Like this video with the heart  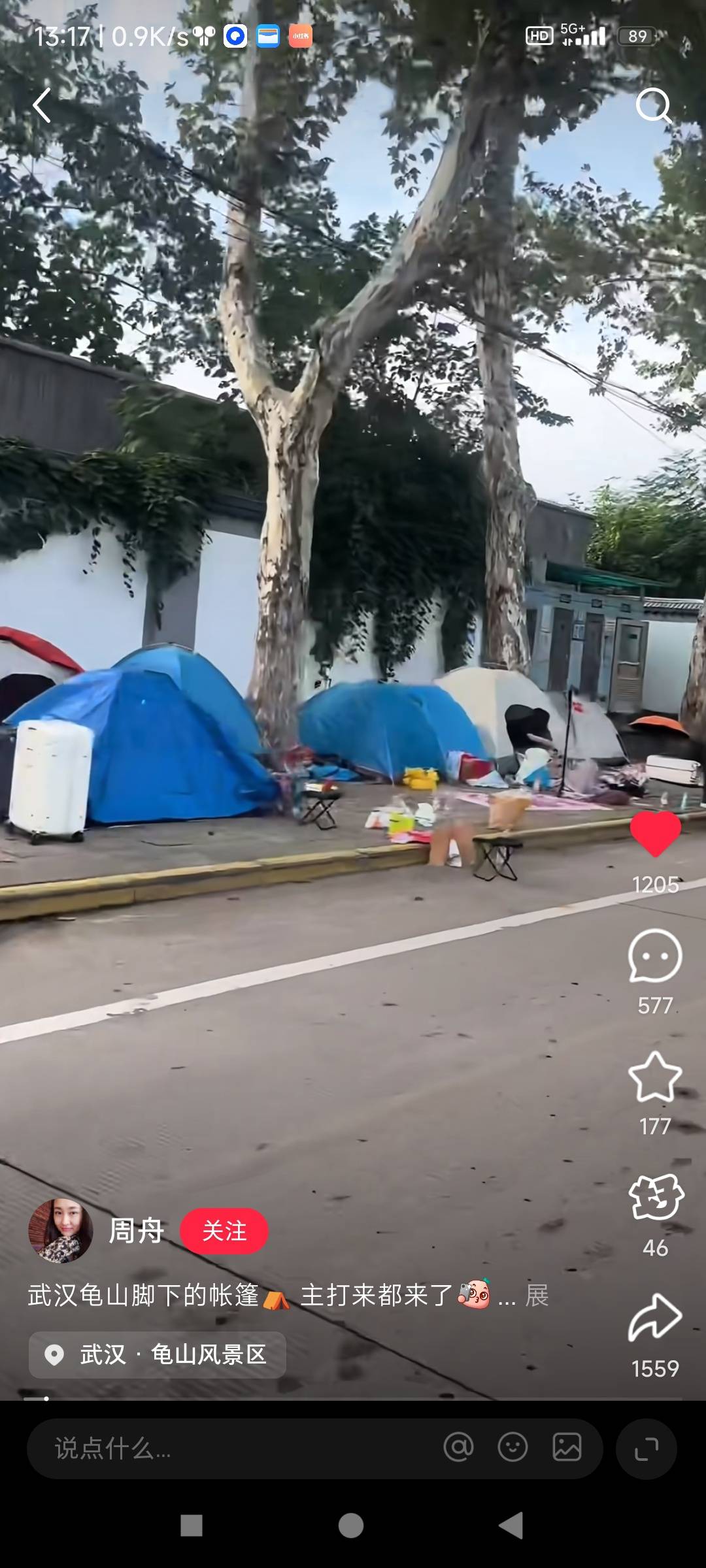click(655, 835)
